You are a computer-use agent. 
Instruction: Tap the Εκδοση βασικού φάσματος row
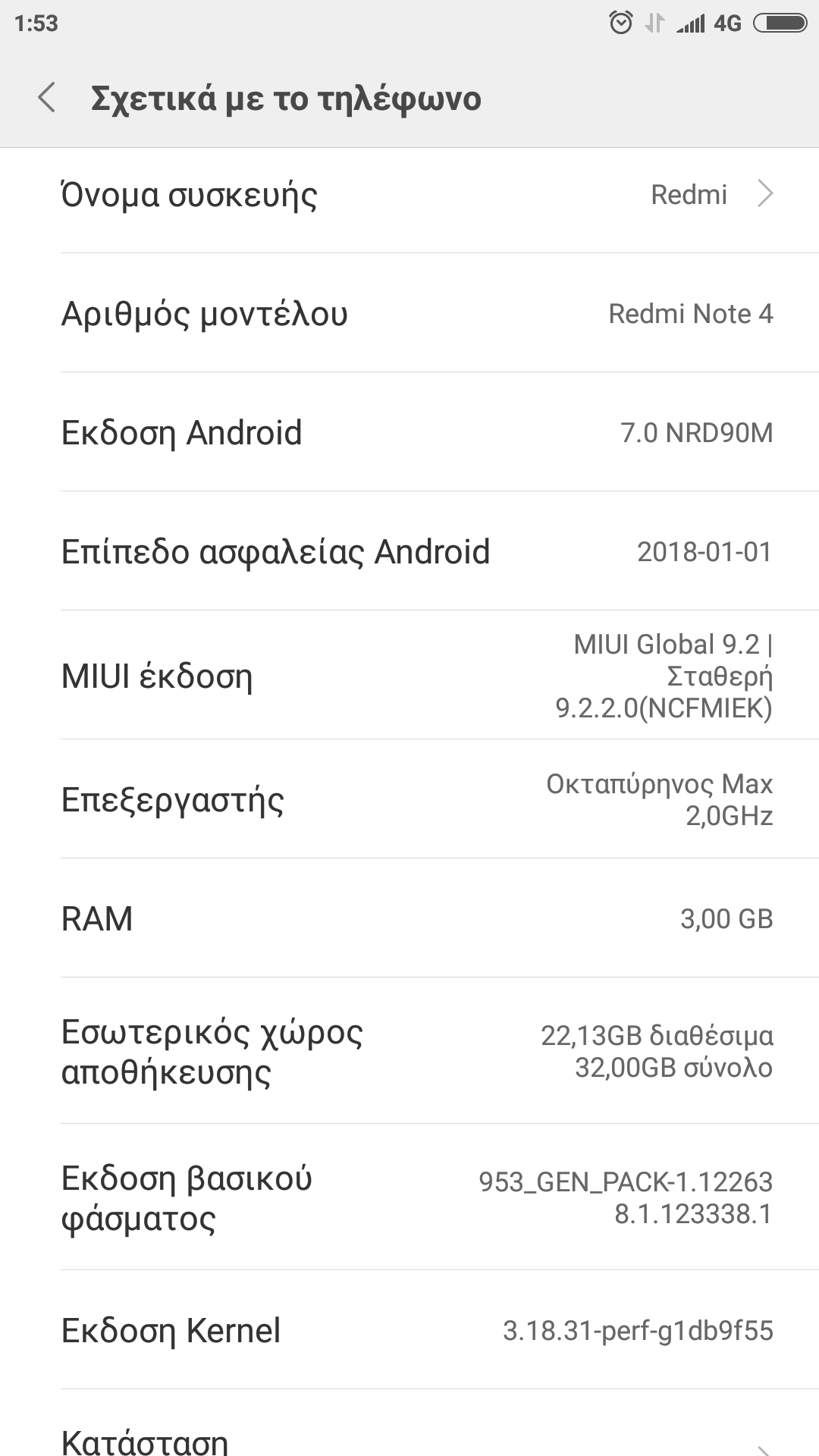(x=409, y=1197)
